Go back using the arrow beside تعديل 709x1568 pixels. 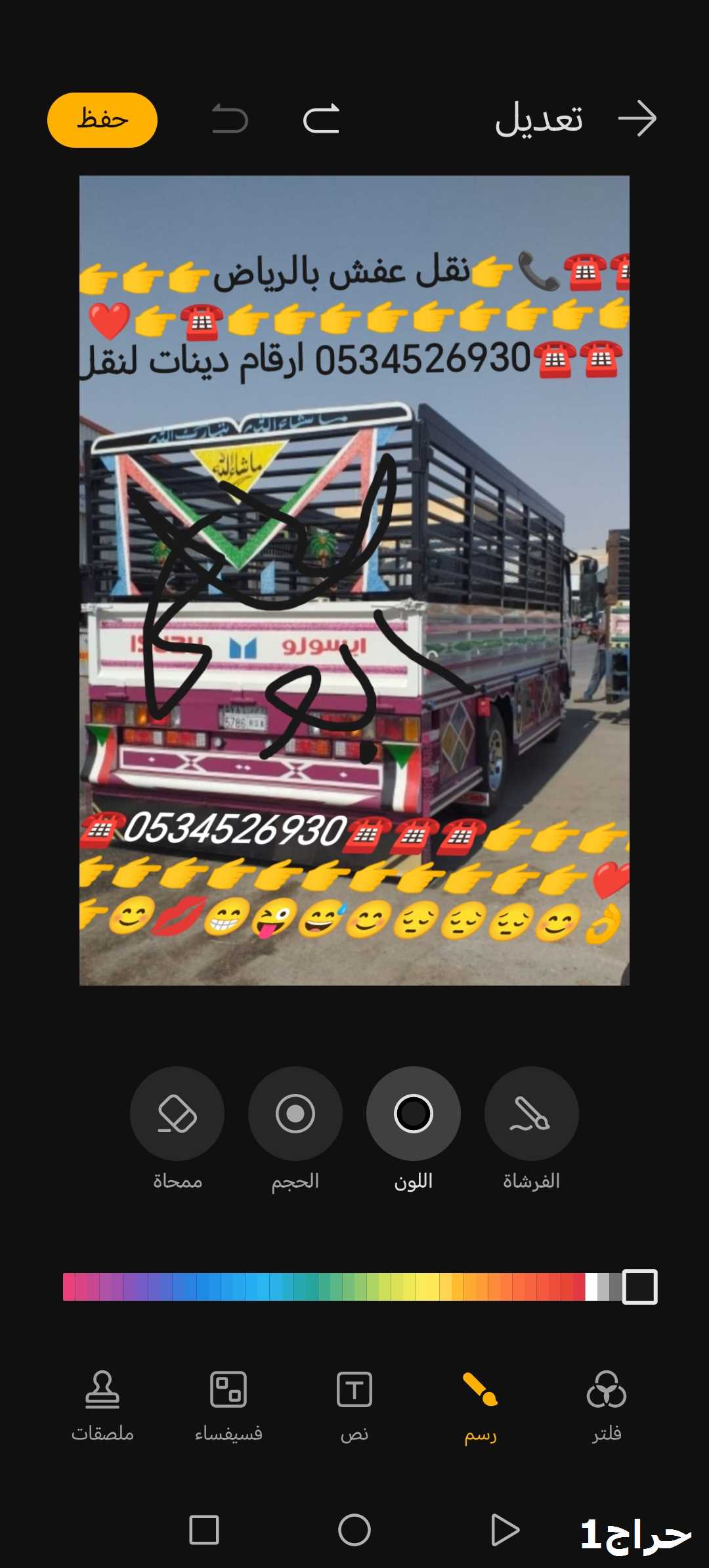(637, 119)
